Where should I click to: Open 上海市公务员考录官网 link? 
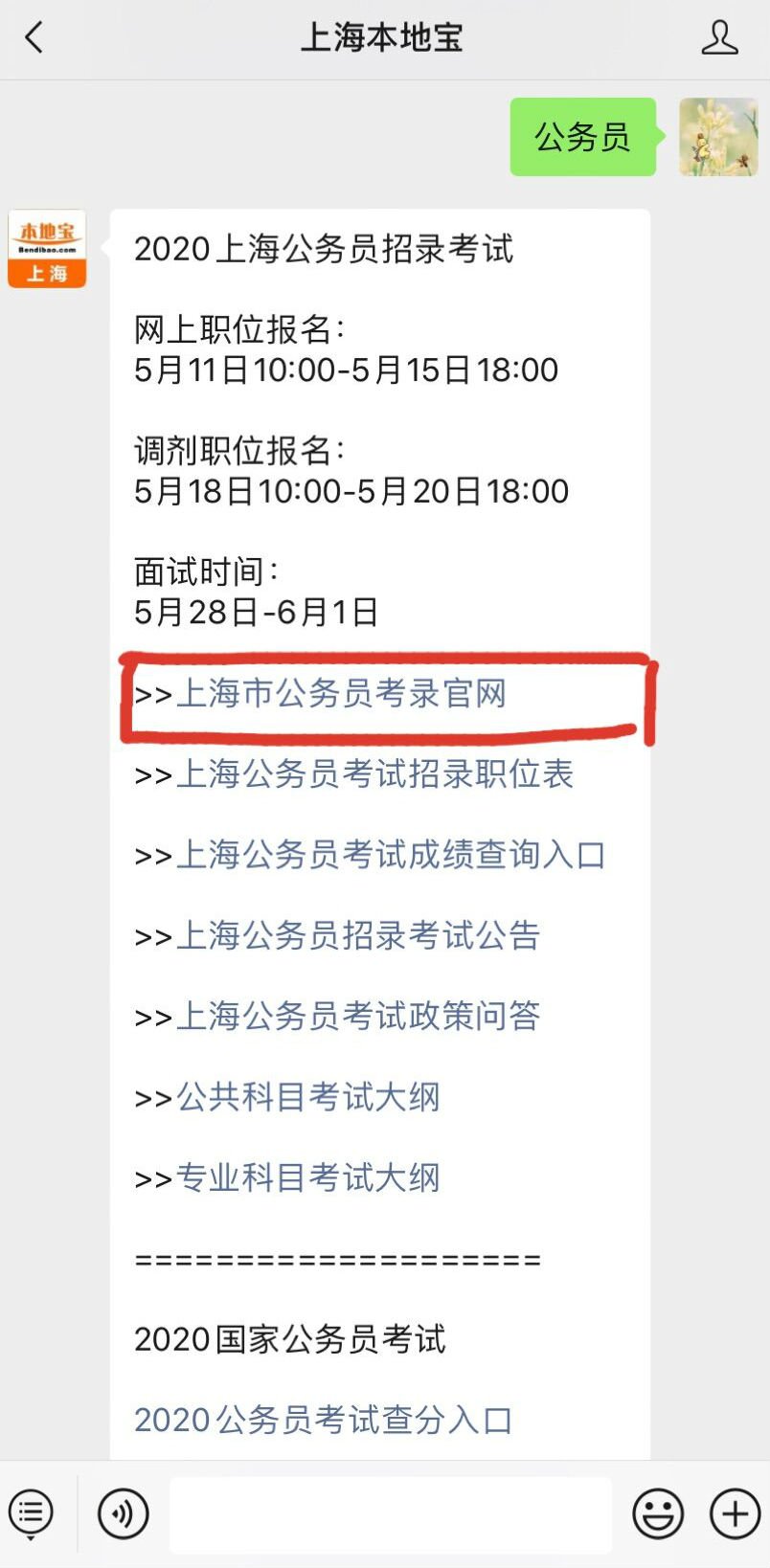click(341, 694)
